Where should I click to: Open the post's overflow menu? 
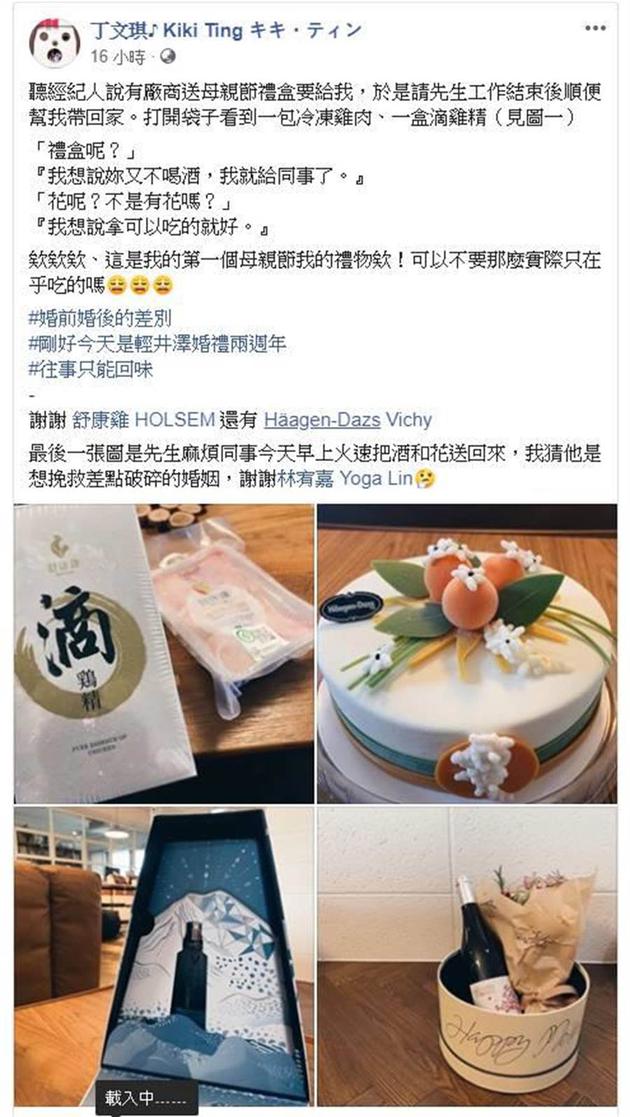point(594,27)
